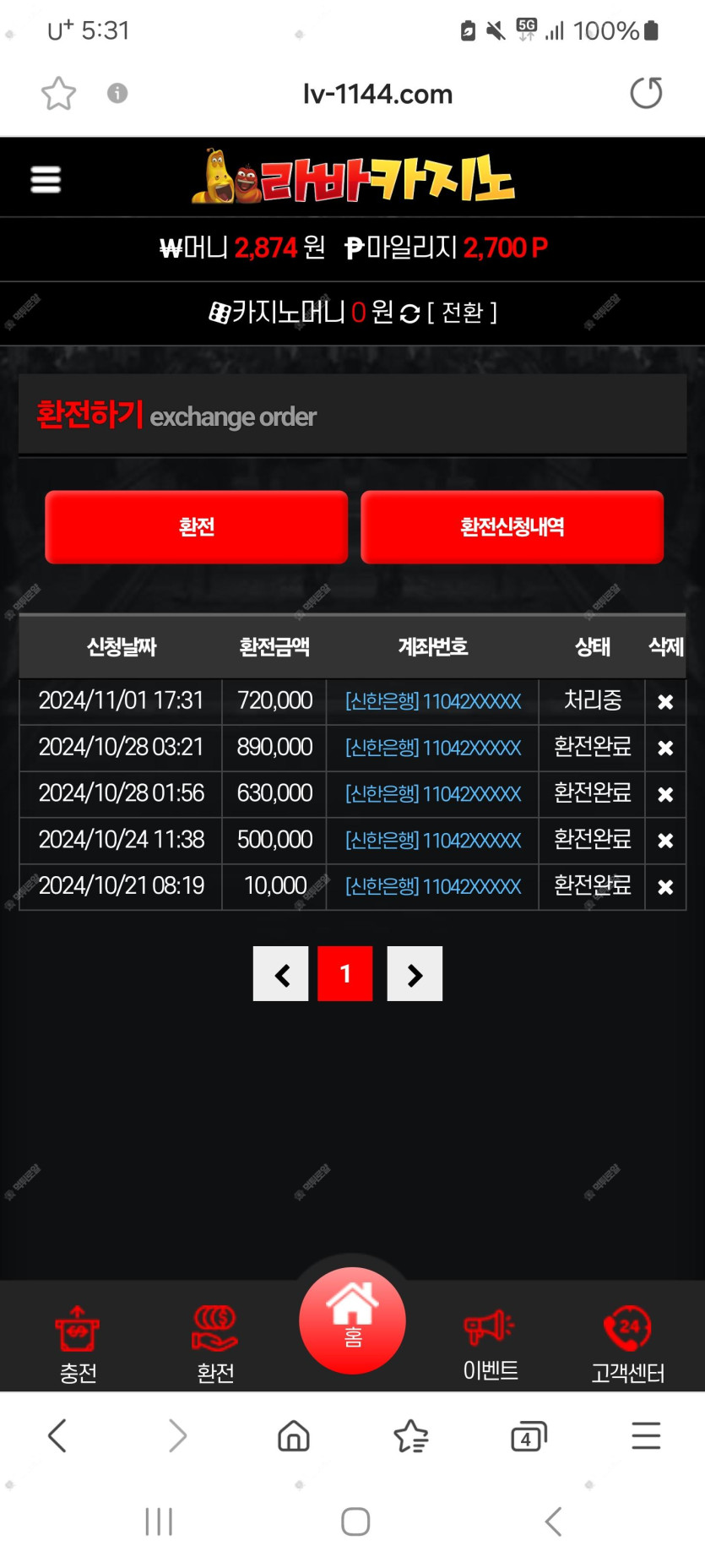705x1568 pixels.
Task: Open the 이벤트 section
Action: (x=491, y=1344)
